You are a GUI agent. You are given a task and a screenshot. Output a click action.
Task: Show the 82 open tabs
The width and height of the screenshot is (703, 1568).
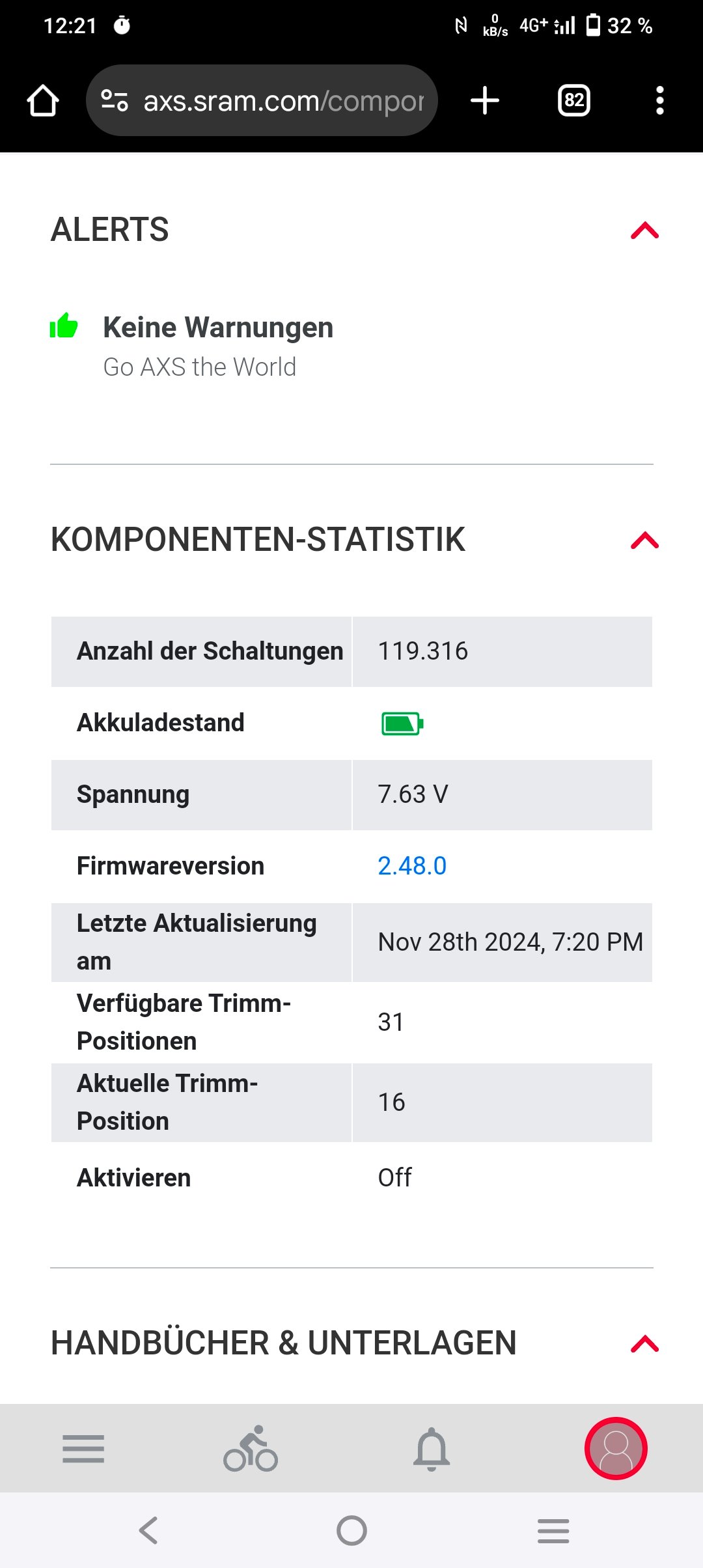pyautogui.click(x=574, y=100)
